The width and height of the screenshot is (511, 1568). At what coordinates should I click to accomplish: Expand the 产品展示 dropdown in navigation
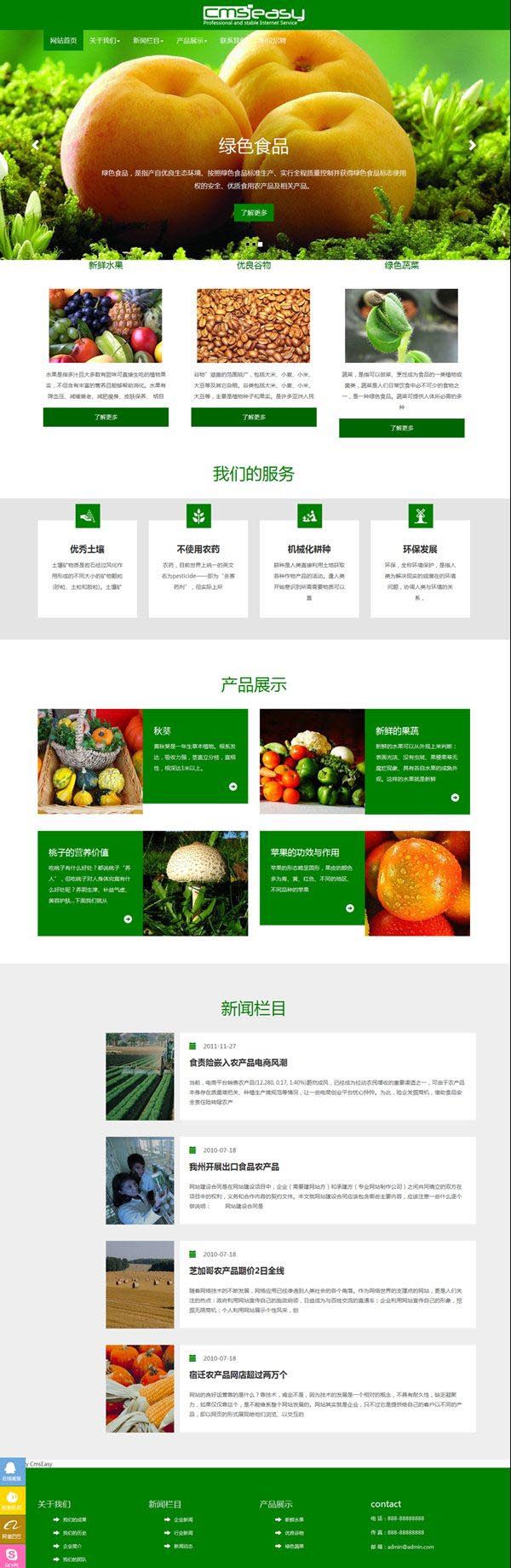pyautogui.click(x=191, y=40)
